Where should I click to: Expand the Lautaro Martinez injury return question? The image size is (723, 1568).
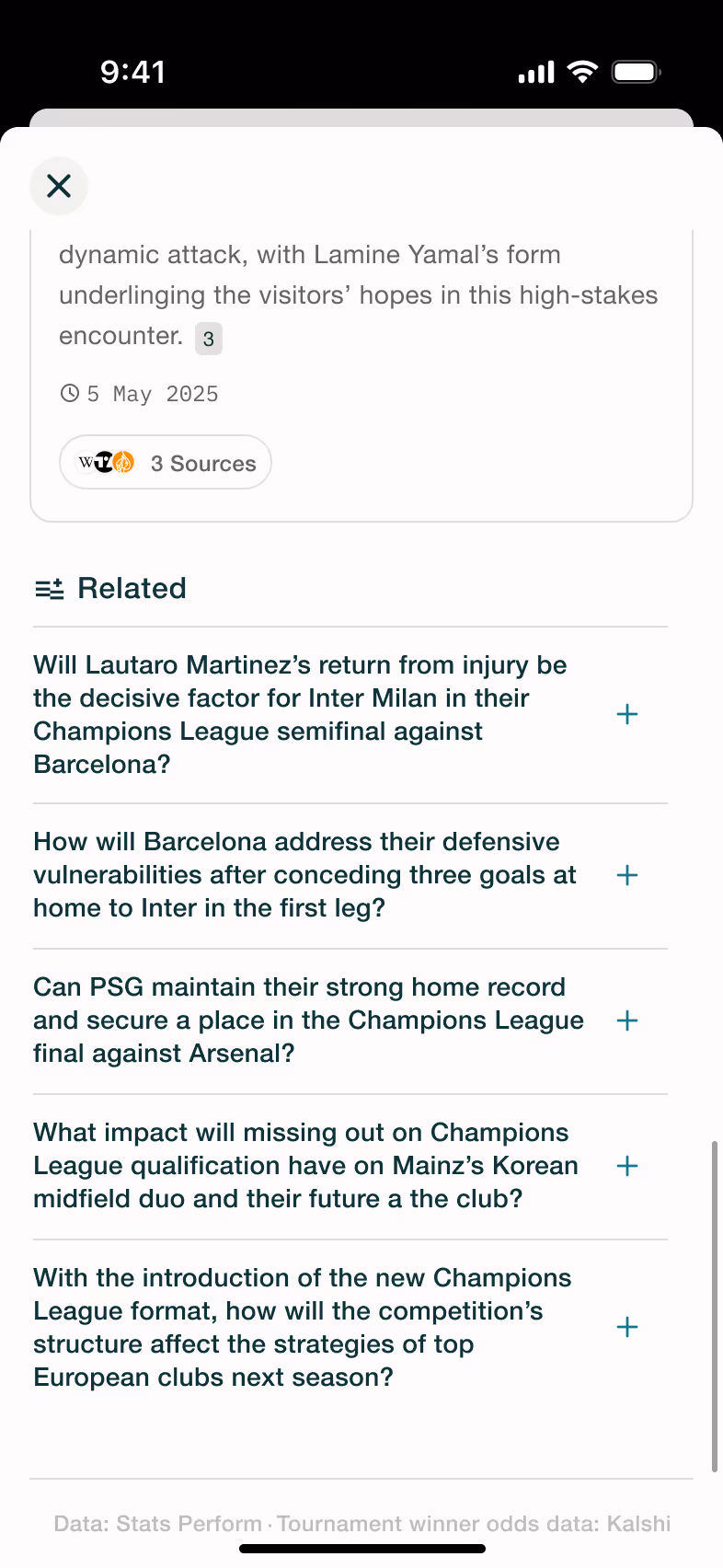[x=350, y=715]
